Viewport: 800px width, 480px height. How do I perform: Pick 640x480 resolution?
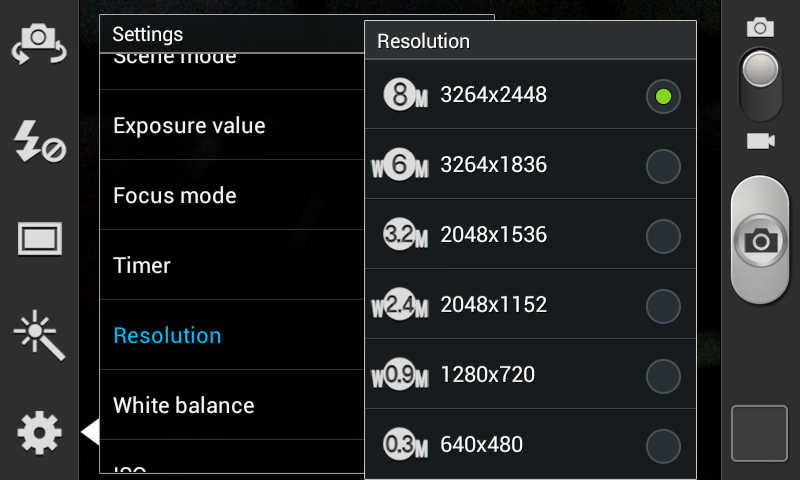pos(530,444)
